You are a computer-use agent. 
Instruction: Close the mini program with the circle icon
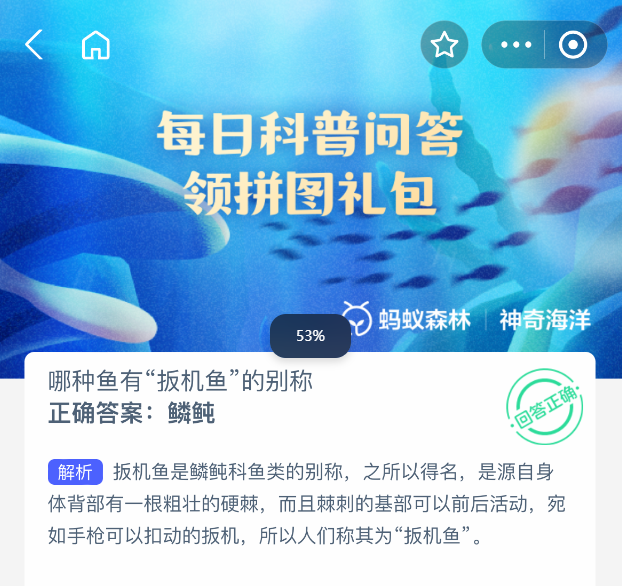[573, 45]
